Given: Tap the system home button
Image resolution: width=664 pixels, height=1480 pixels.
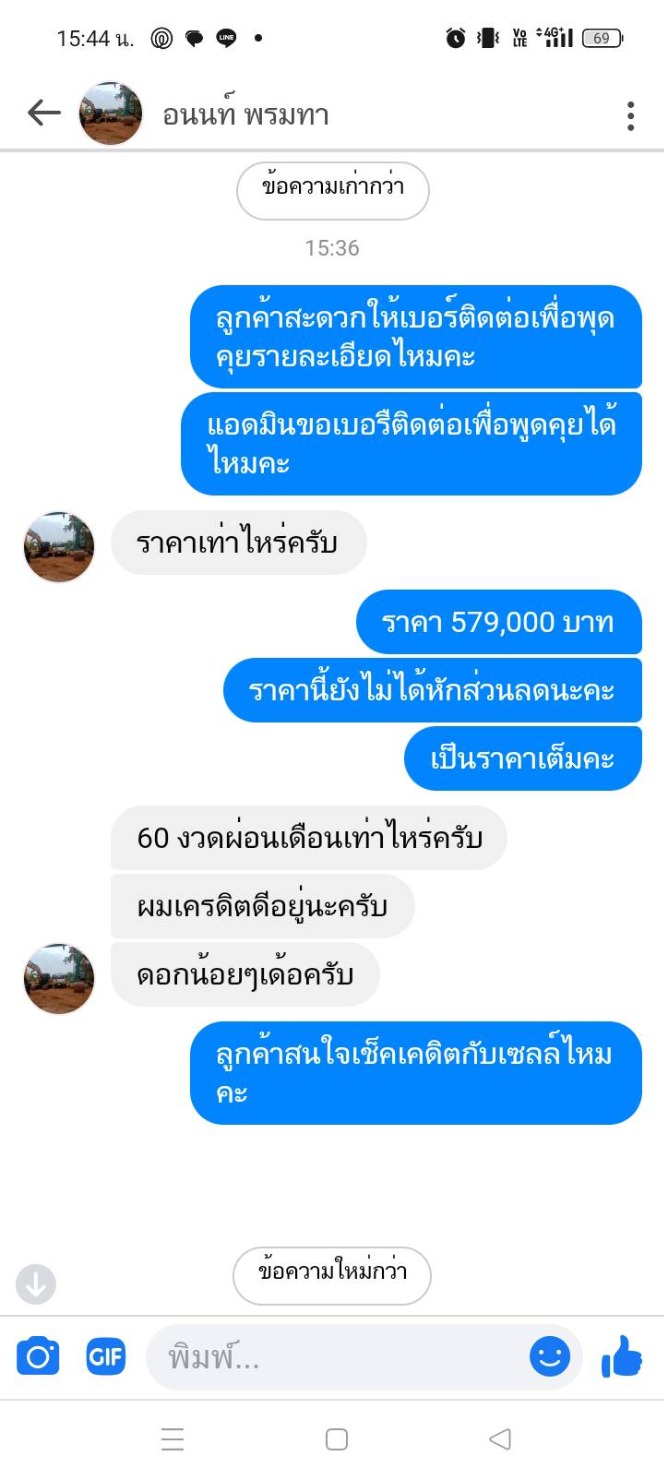Looking at the screenshot, I should pyautogui.click(x=337, y=1439).
